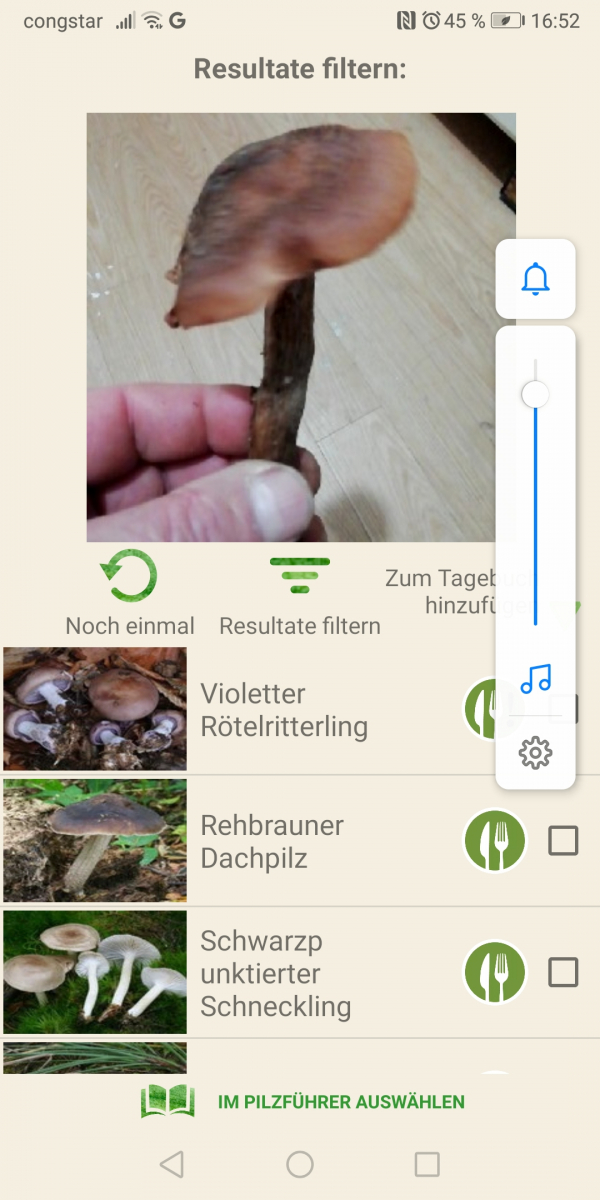Open volume settings gear
Image resolution: width=600 pixels, height=1200 pixels.
pos(536,753)
